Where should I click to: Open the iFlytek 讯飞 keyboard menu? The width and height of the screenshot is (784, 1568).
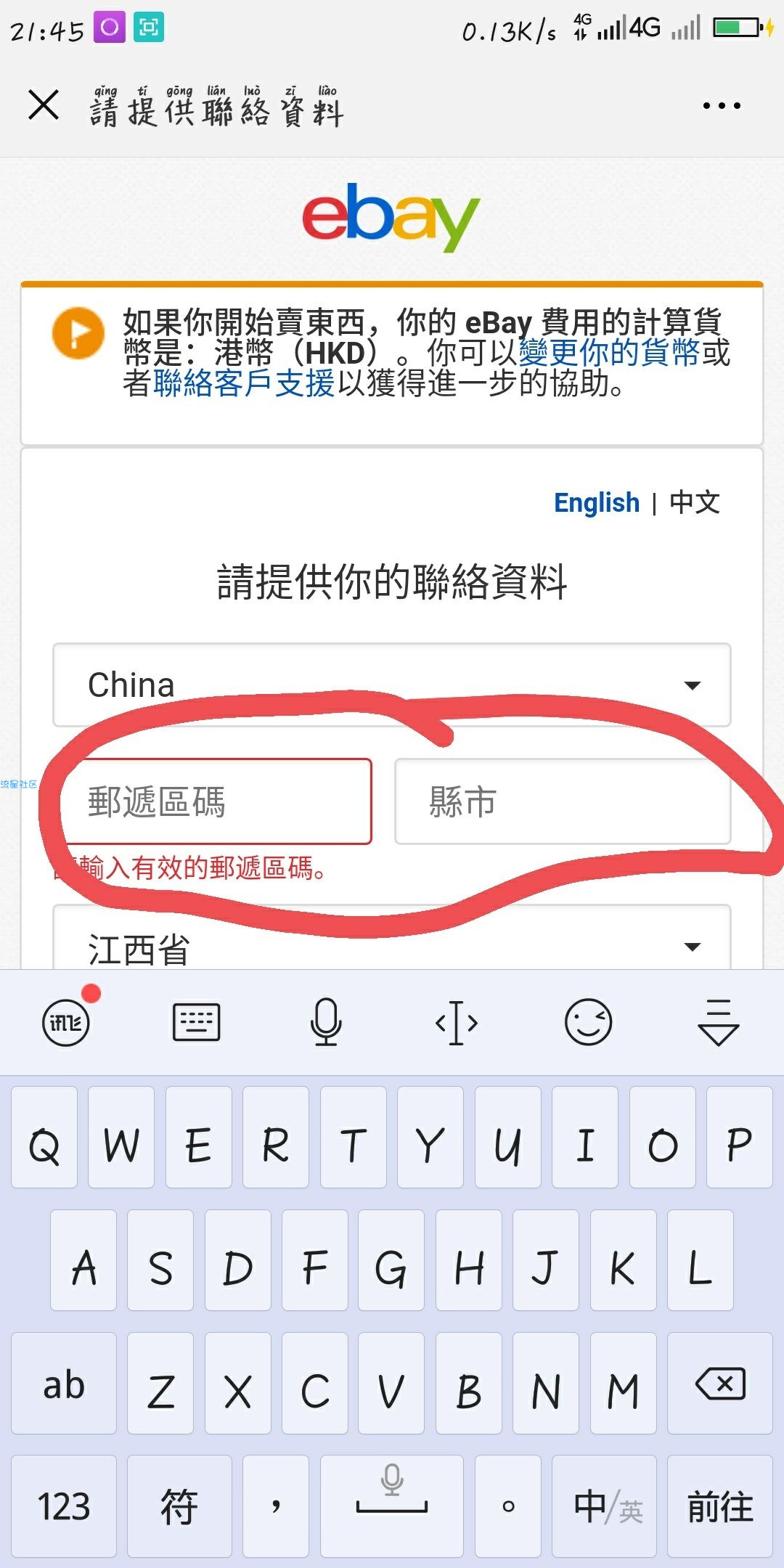pos(66,1022)
